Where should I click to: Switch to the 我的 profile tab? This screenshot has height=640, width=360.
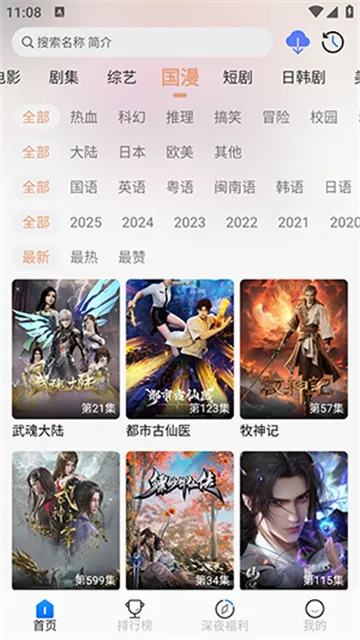pyautogui.click(x=315, y=615)
